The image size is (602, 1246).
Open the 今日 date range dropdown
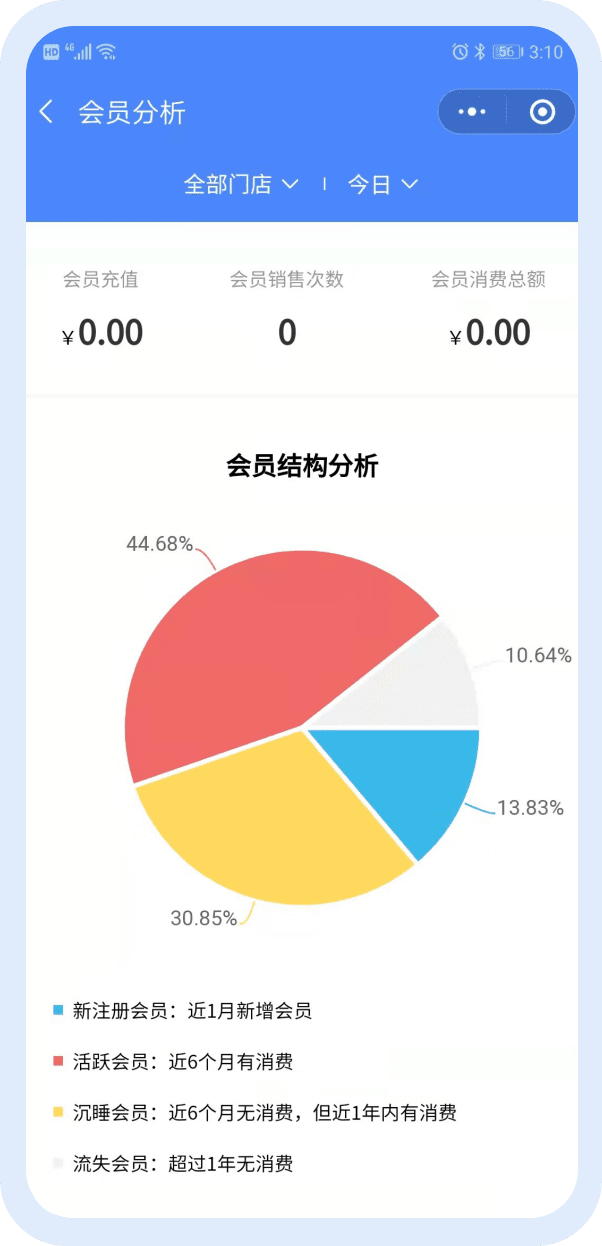[x=382, y=184]
